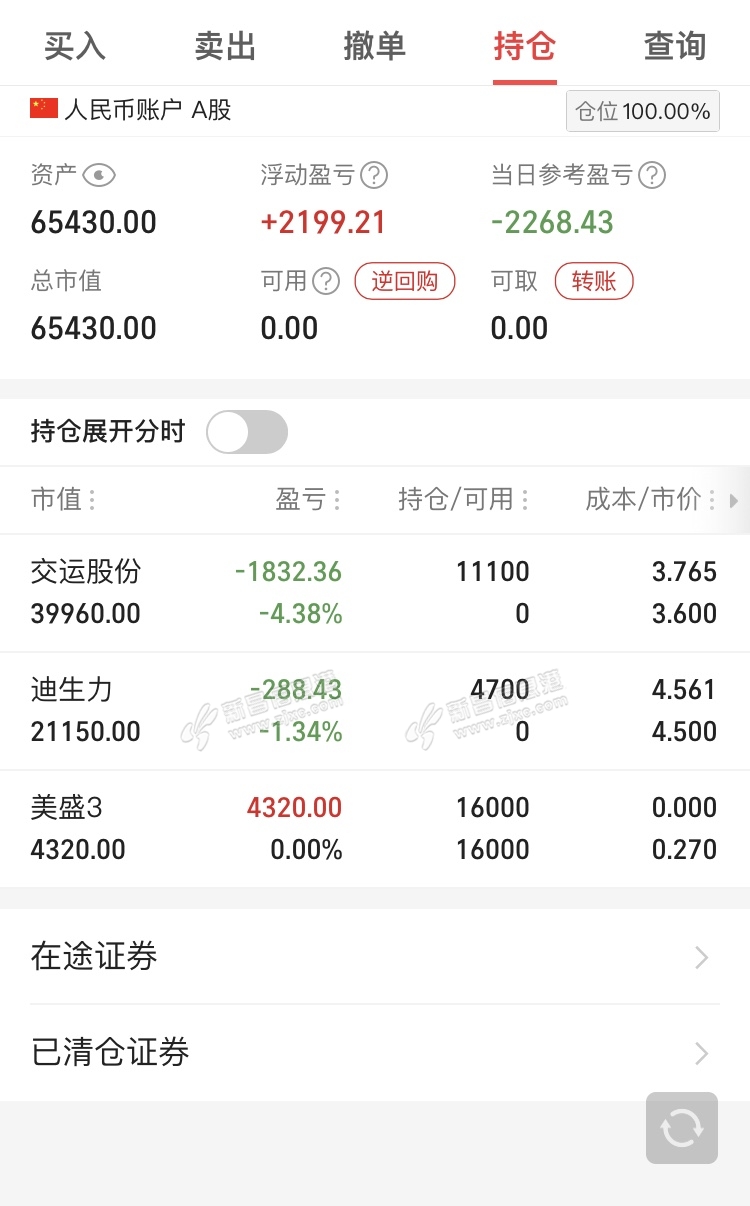This screenshot has width=750, height=1206.
Task: Switch to the 卖出 tab
Action: tap(225, 46)
